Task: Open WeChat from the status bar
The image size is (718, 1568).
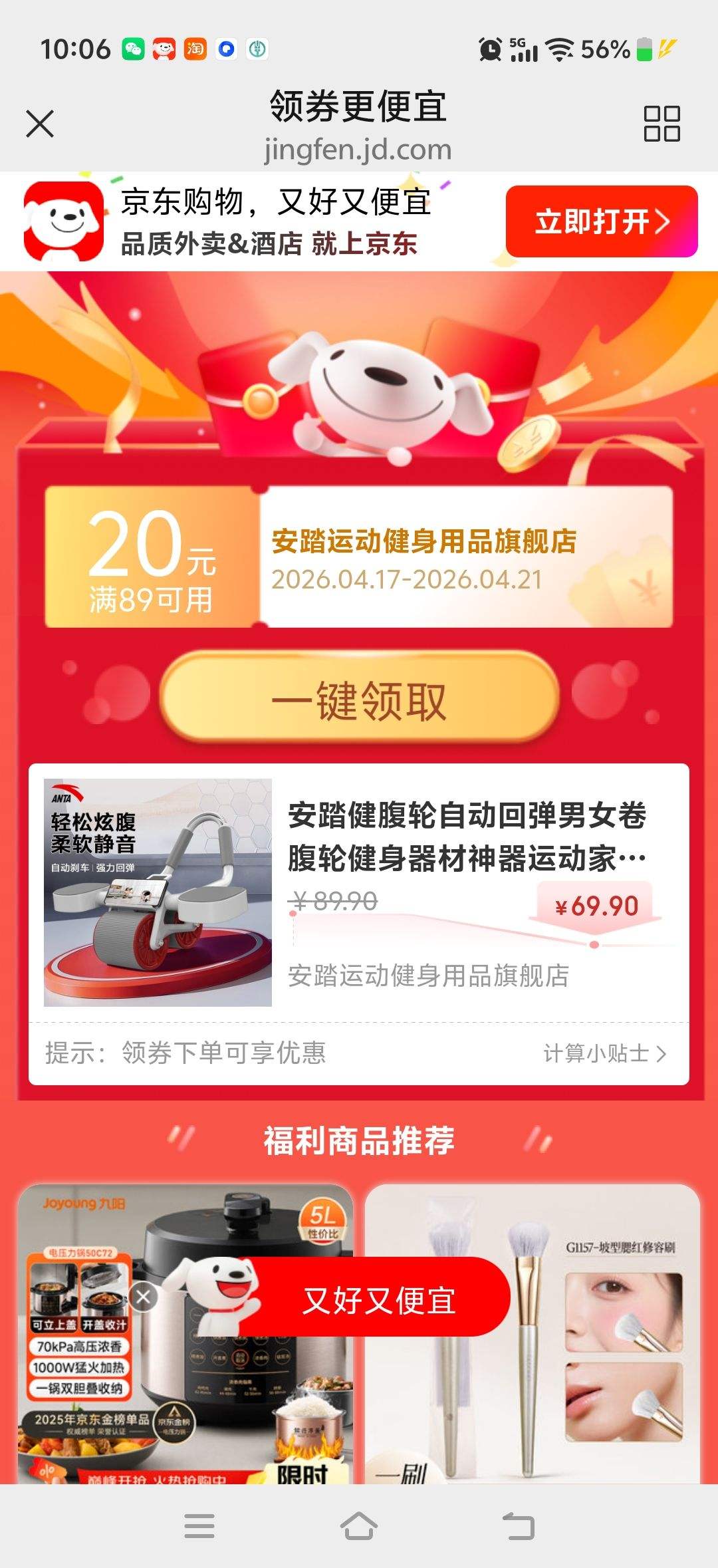Action: click(133, 48)
